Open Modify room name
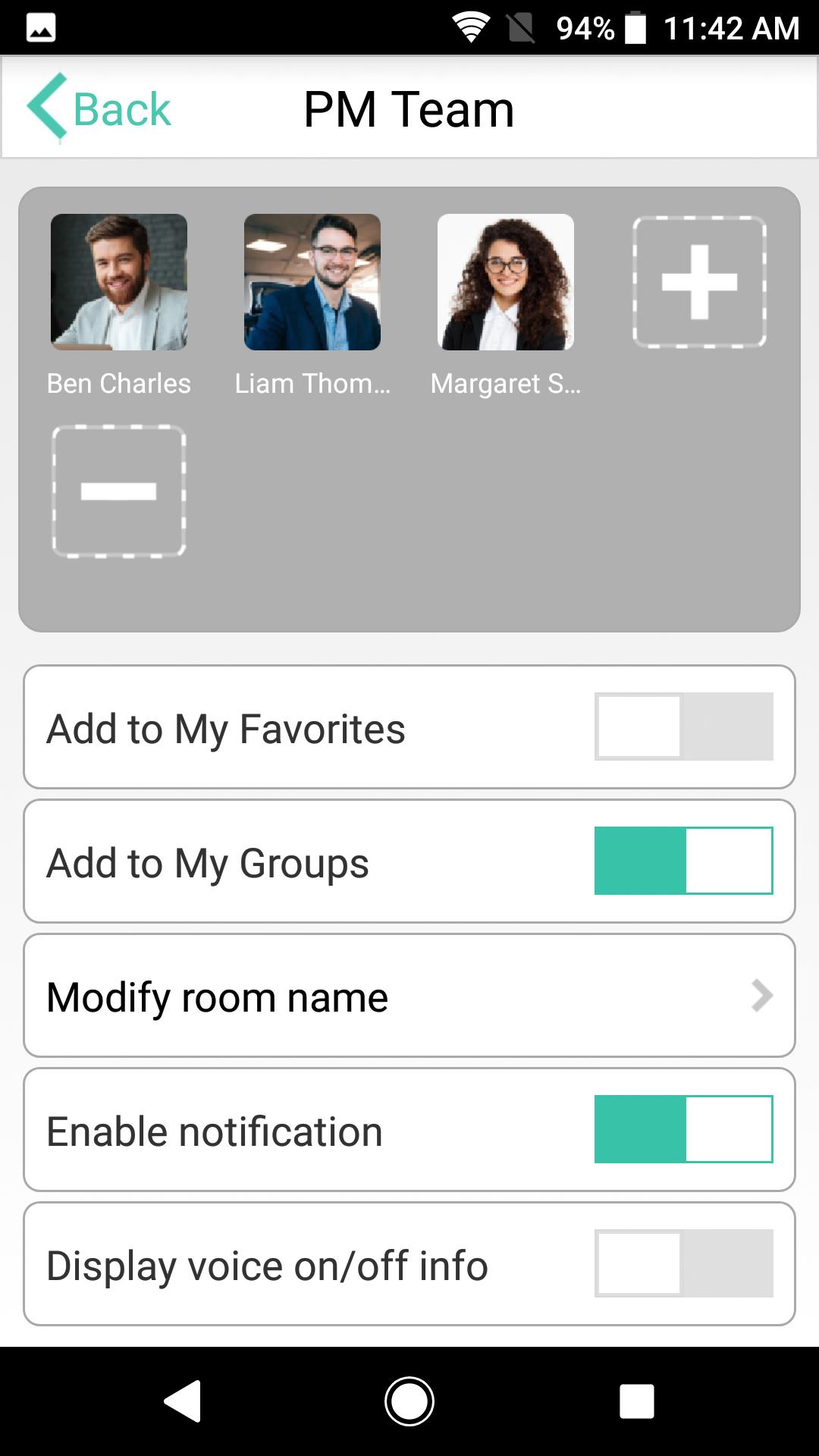 pos(409,996)
